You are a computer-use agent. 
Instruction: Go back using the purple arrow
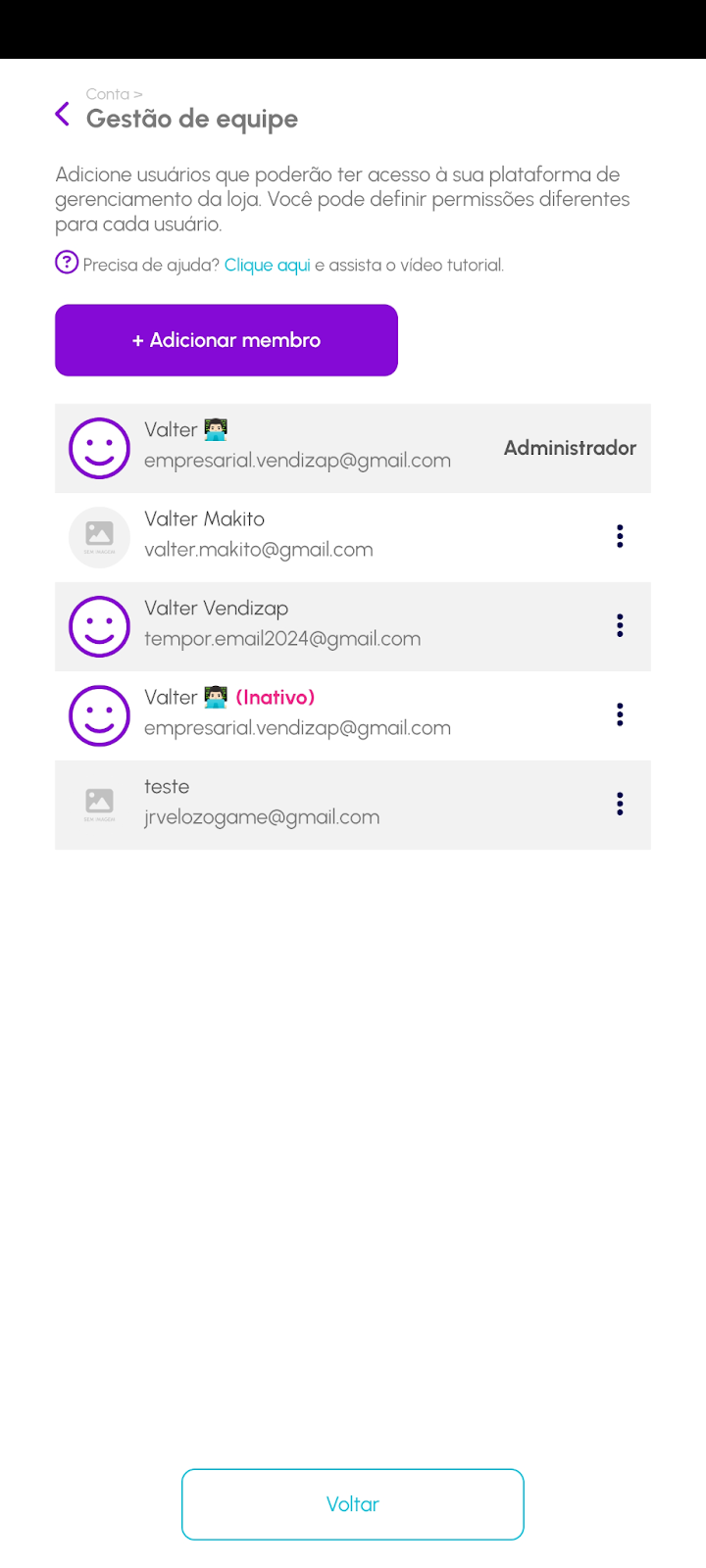tap(63, 115)
